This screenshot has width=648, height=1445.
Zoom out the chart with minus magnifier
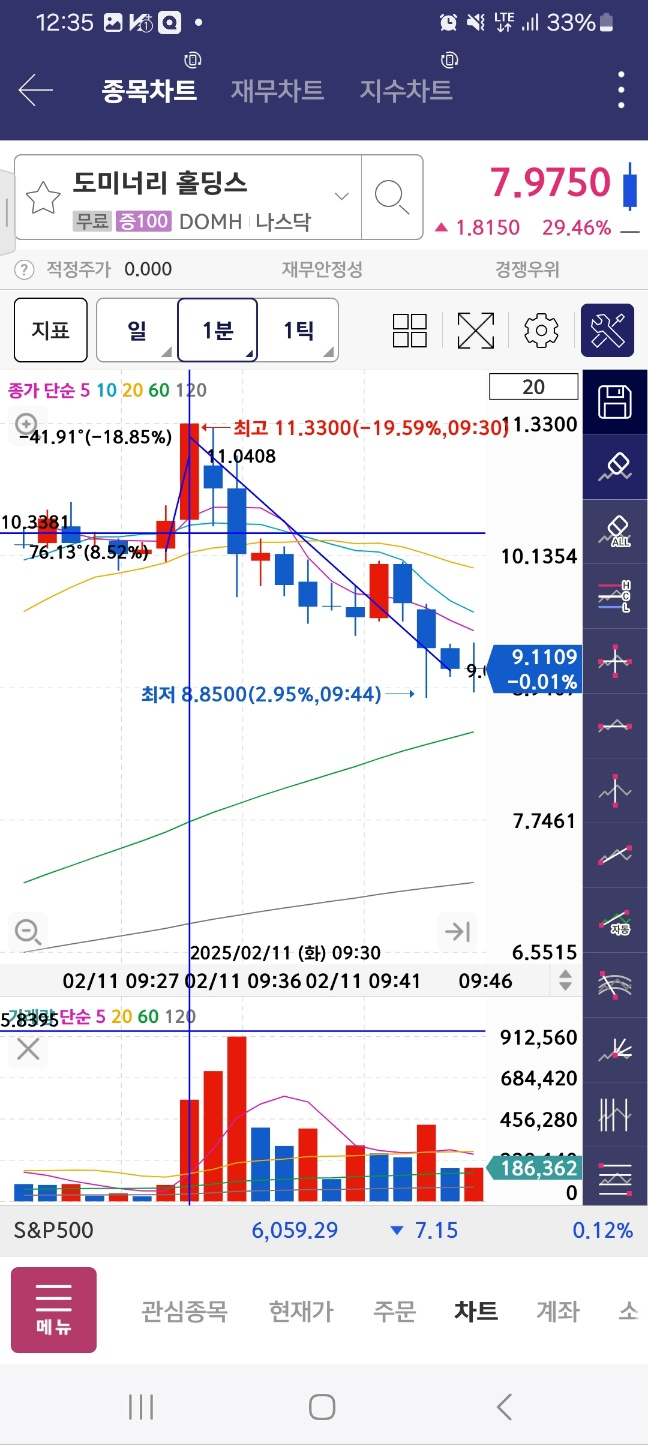(28, 933)
